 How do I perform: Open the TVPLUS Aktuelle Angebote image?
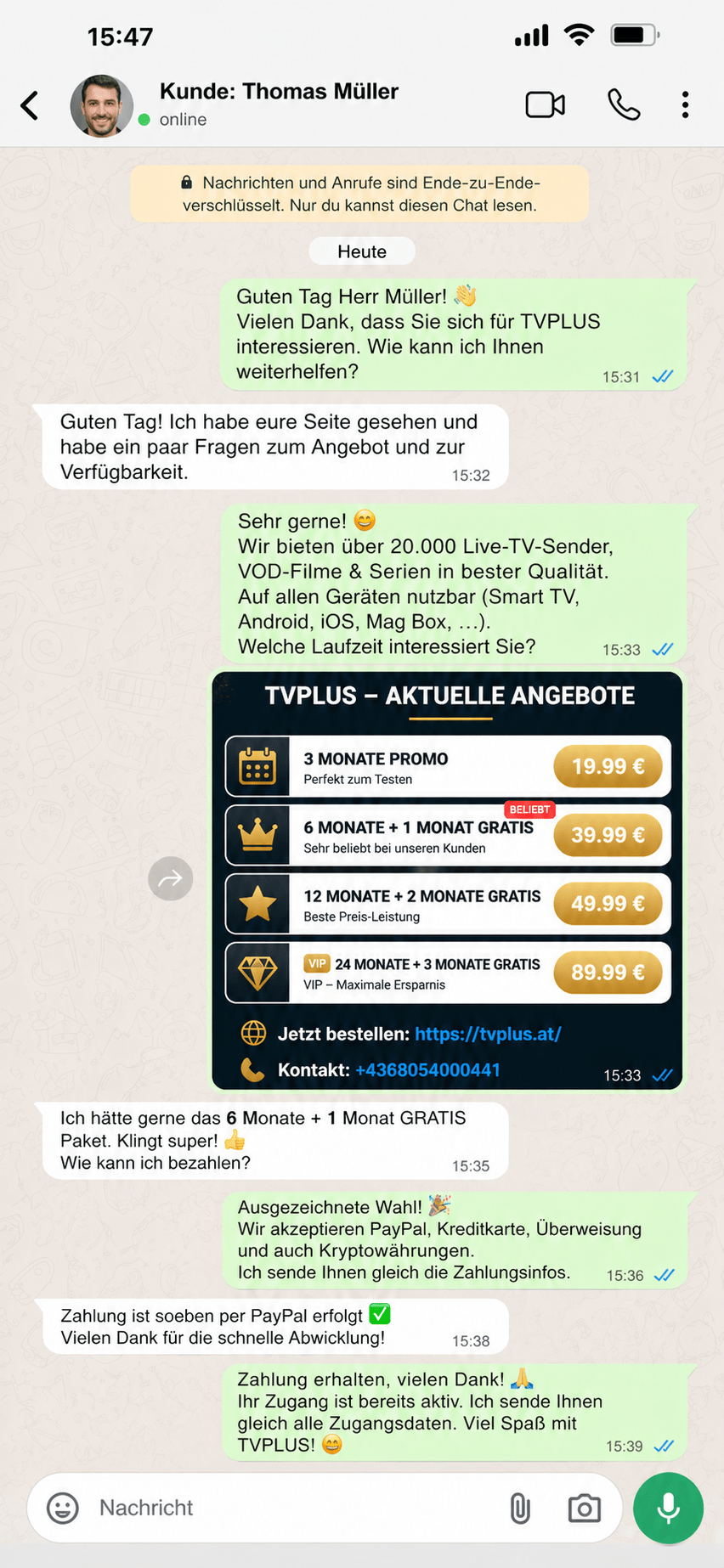tap(448, 881)
